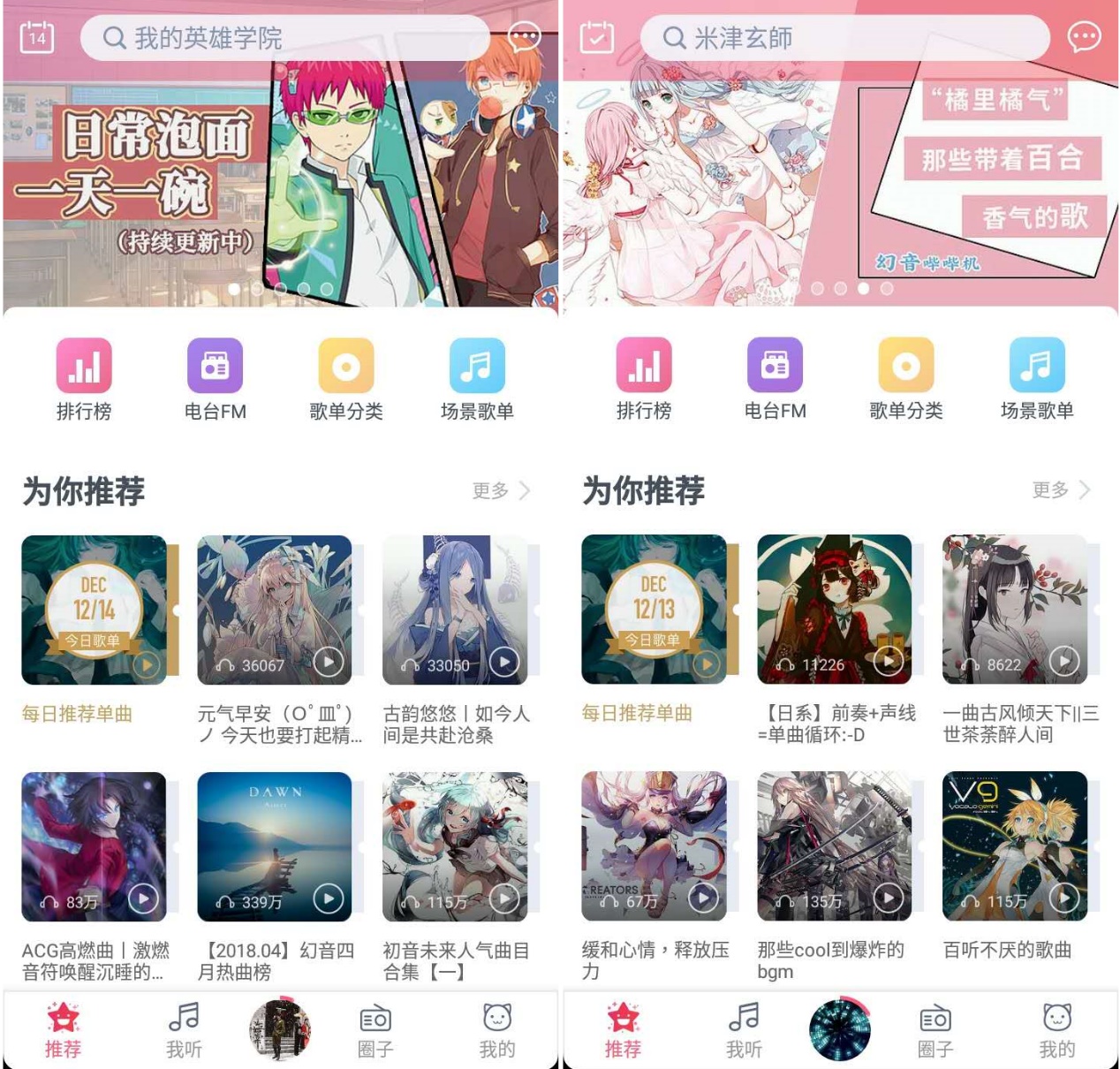Open search box showing 我的英雄学院
1120x1069 pixels.
pos(283,38)
